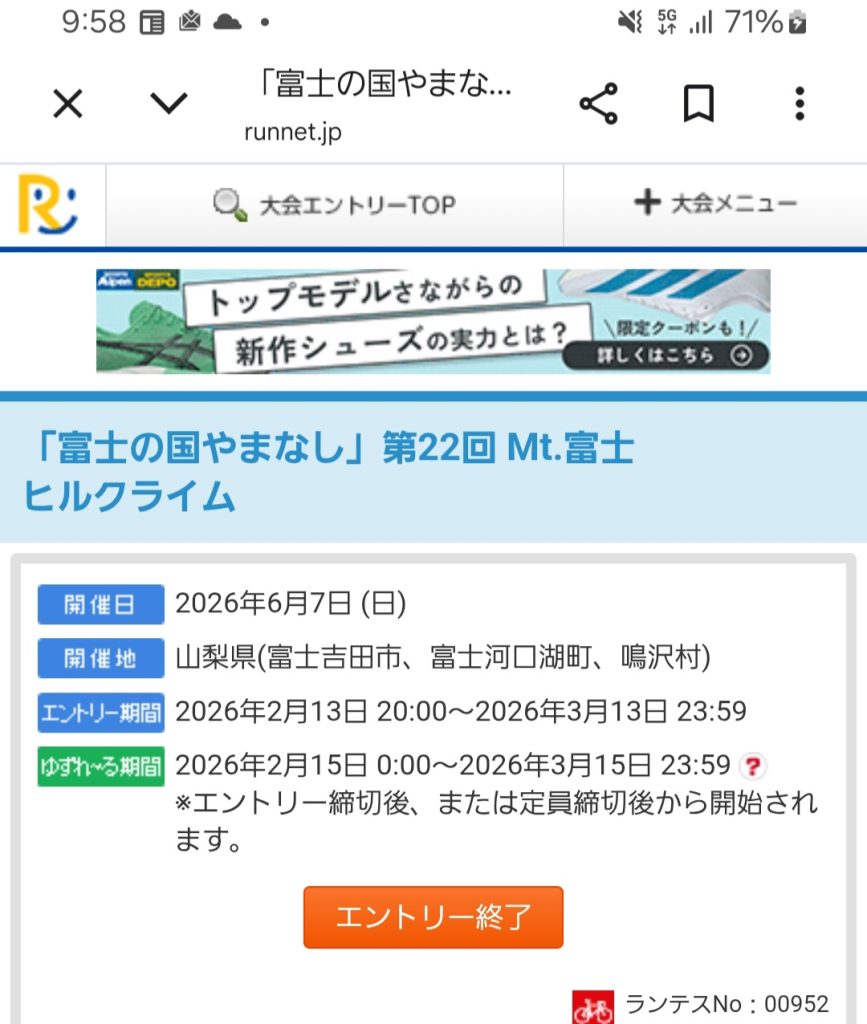Share this runnet.jp page
Viewport: 867px width, 1024px height.
pos(598,104)
